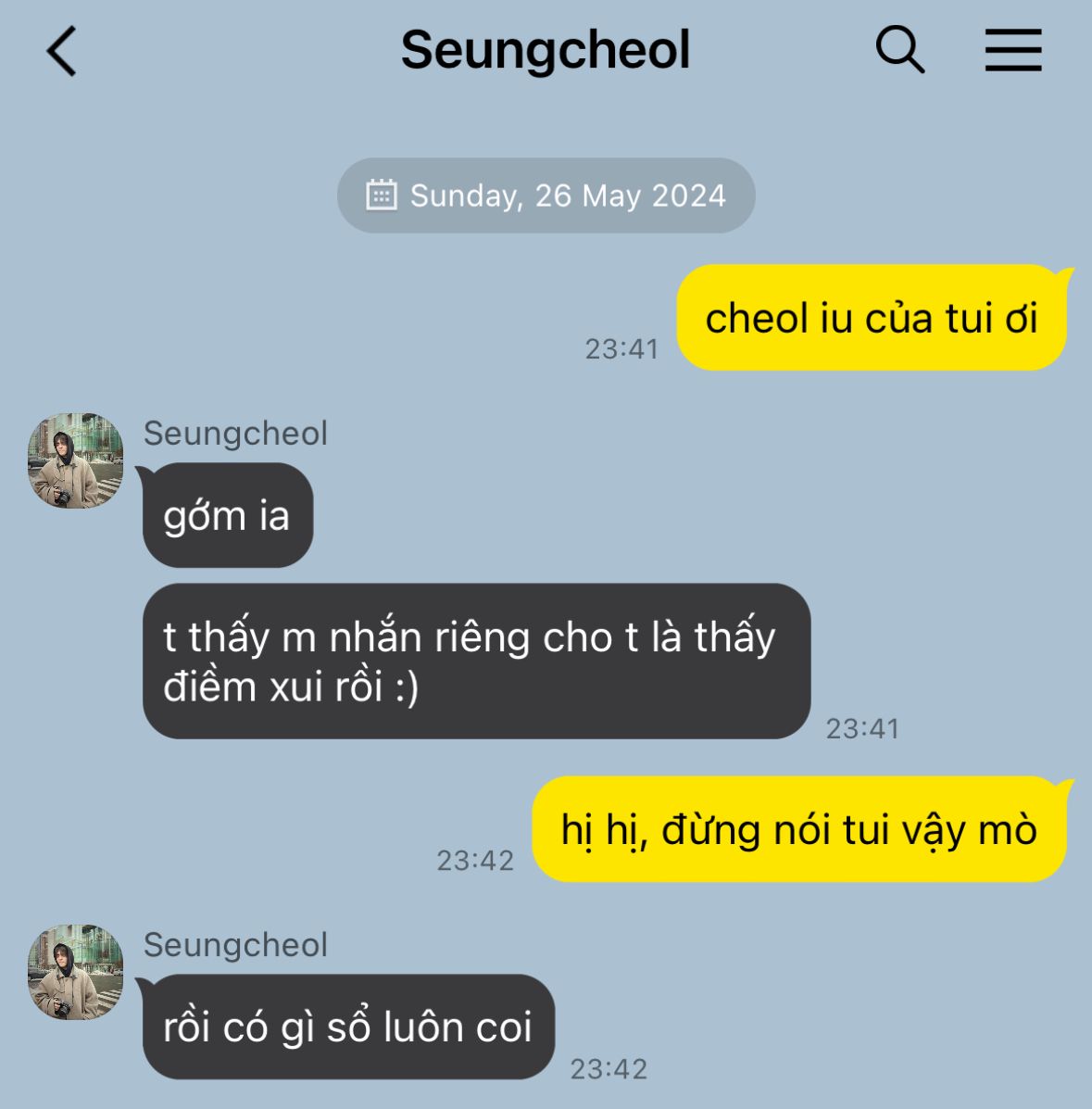This screenshot has height=1109, width=1092.
Task: Search within the Seungcheol chat
Action: coord(899,50)
